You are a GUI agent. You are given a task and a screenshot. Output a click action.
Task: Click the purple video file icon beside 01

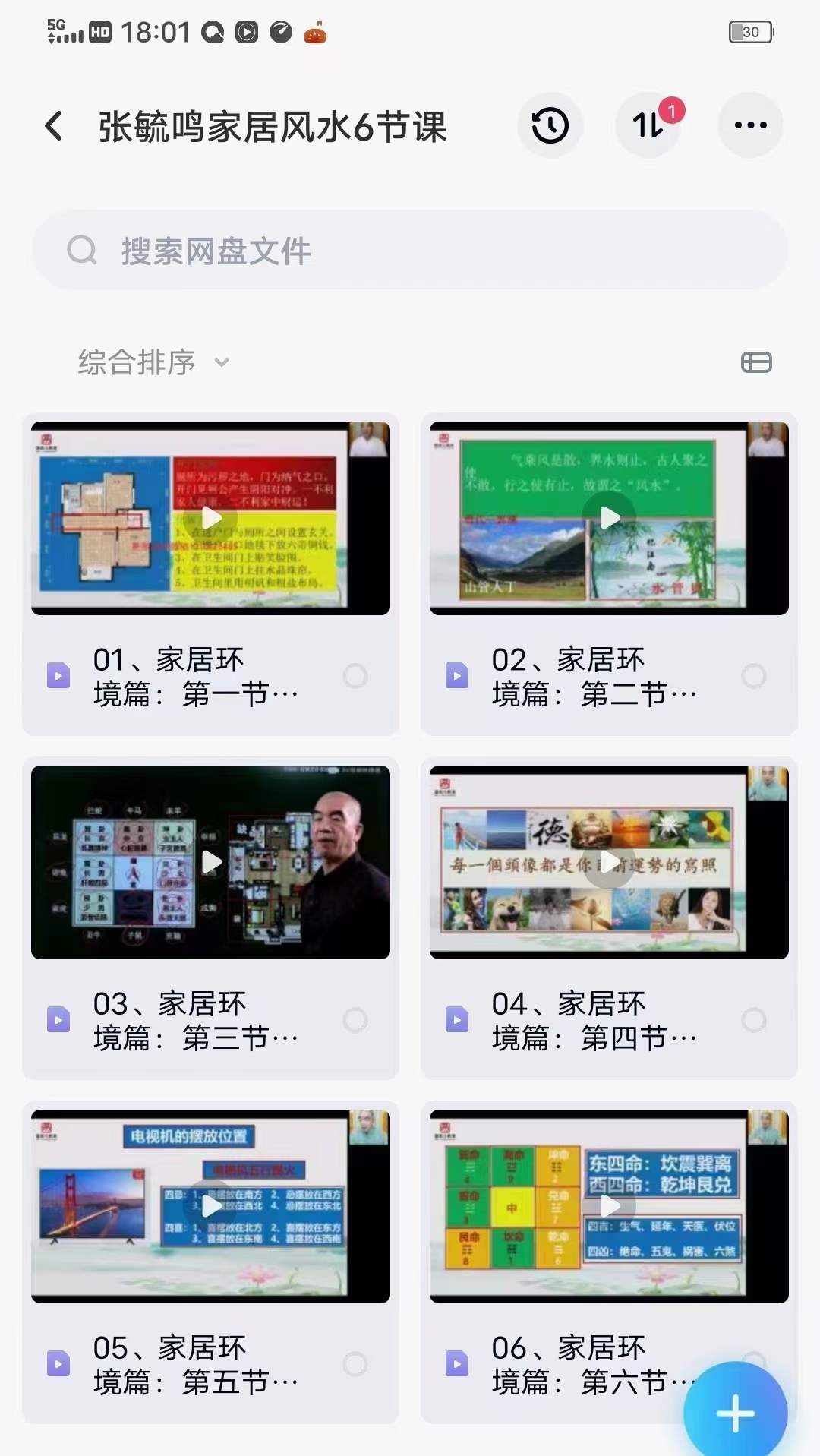58,674
